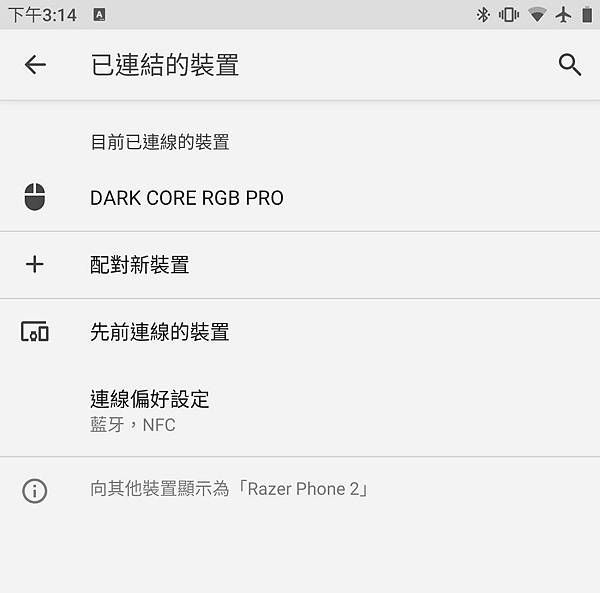This screenshot has height=593, width=600.
Task: Go back from 已連結的裝置 screen
Action: [x=35, y=65]
